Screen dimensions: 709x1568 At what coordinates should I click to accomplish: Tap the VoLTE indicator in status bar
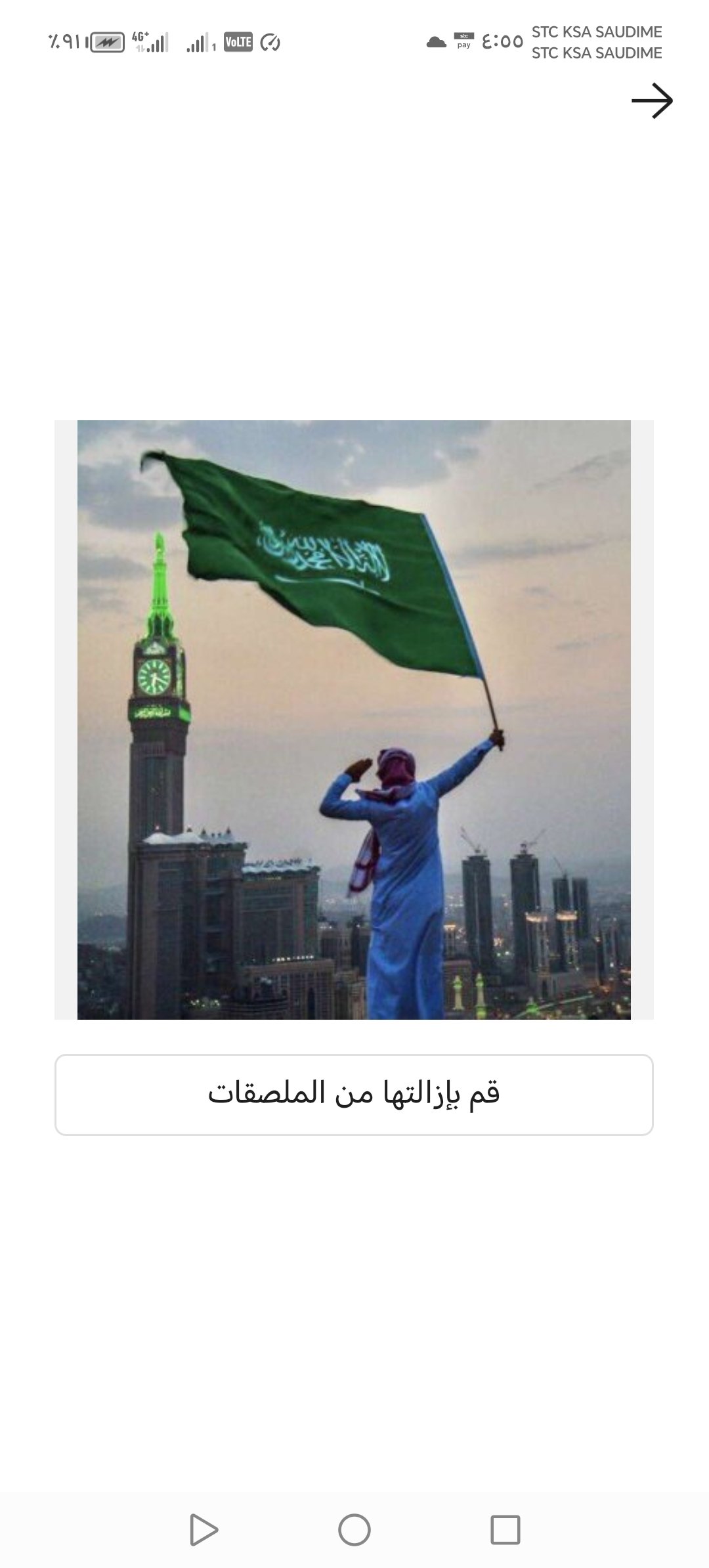pyautogui.click(x=239, y=42)
